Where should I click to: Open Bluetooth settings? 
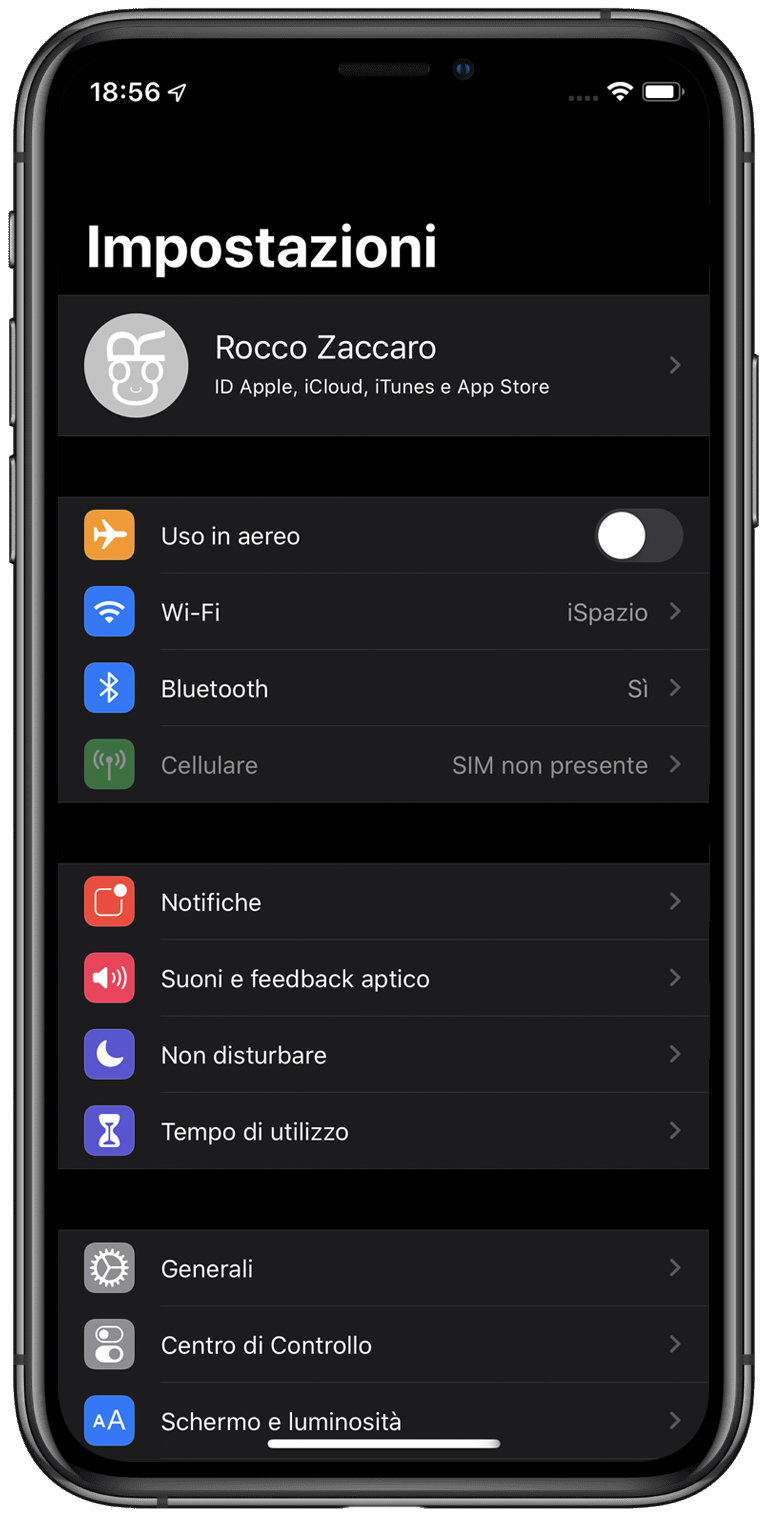(x=383, y=689)
